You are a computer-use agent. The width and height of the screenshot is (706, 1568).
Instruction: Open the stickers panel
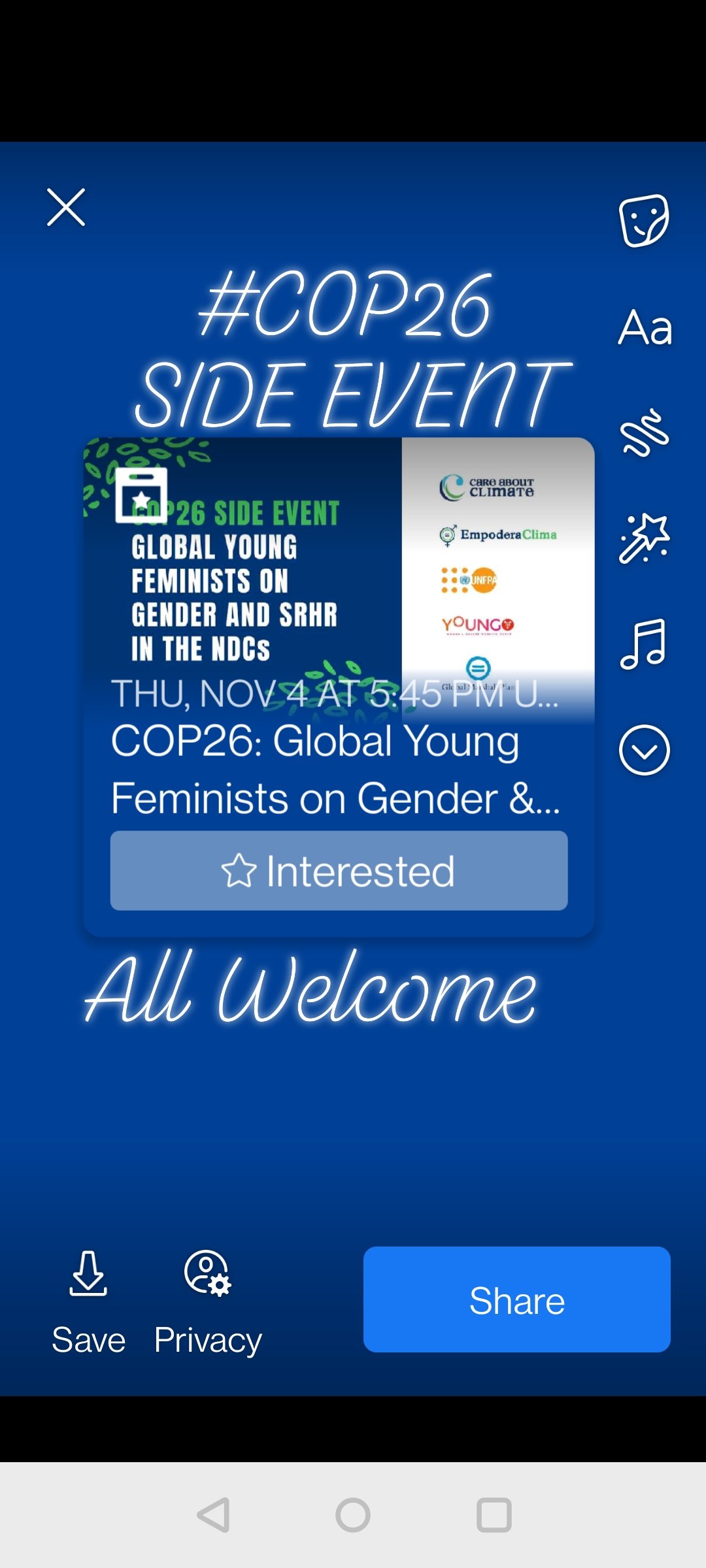point(644,220)
